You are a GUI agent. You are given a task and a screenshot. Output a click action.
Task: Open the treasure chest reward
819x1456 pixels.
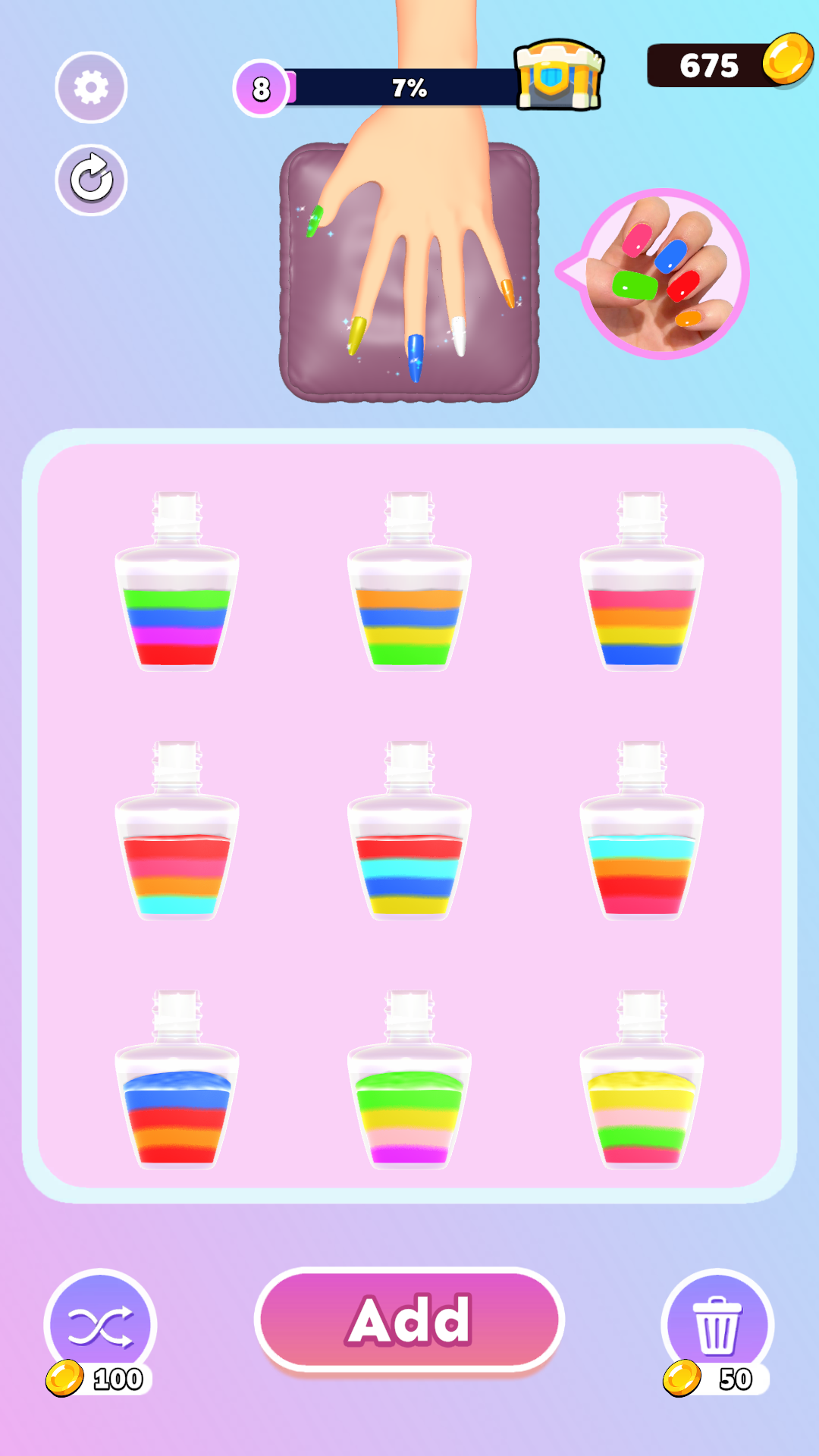click(x=559, y=74)
